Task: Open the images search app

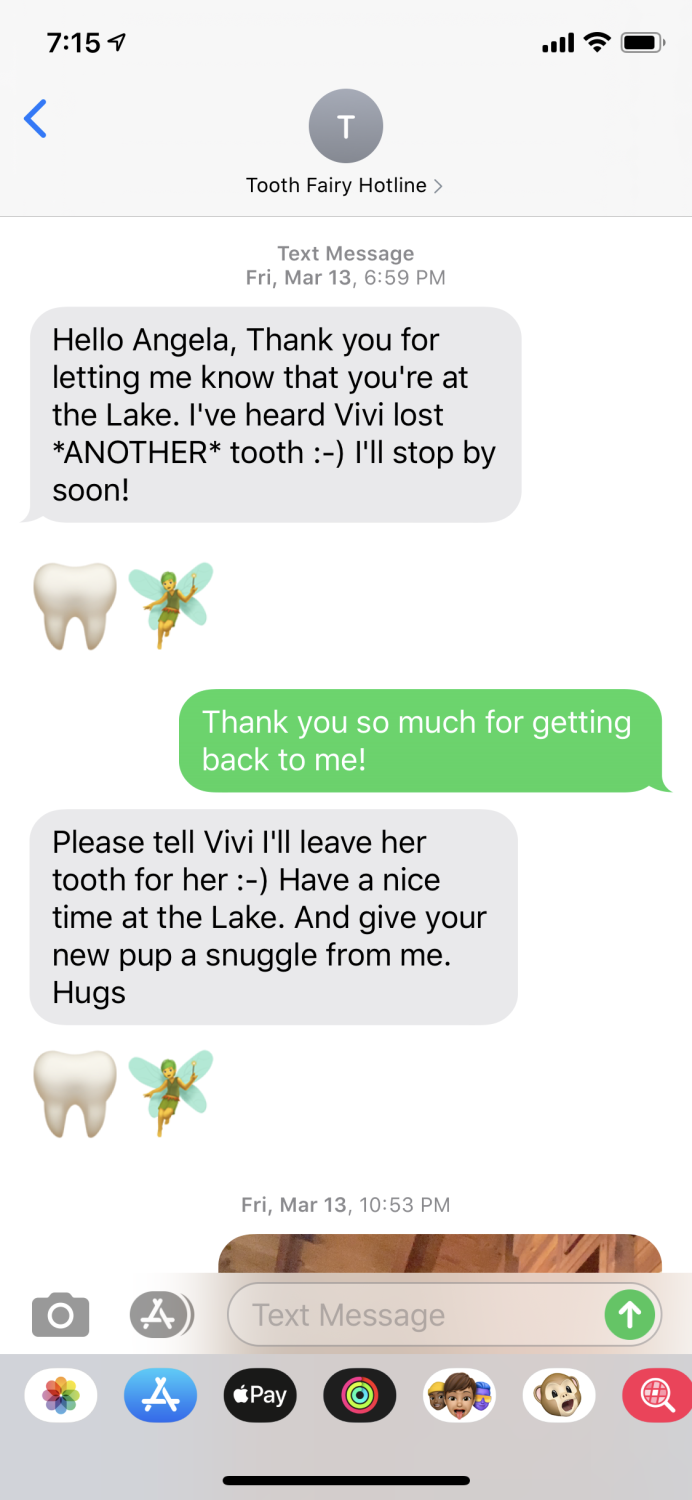Action: click(658, 1395)
